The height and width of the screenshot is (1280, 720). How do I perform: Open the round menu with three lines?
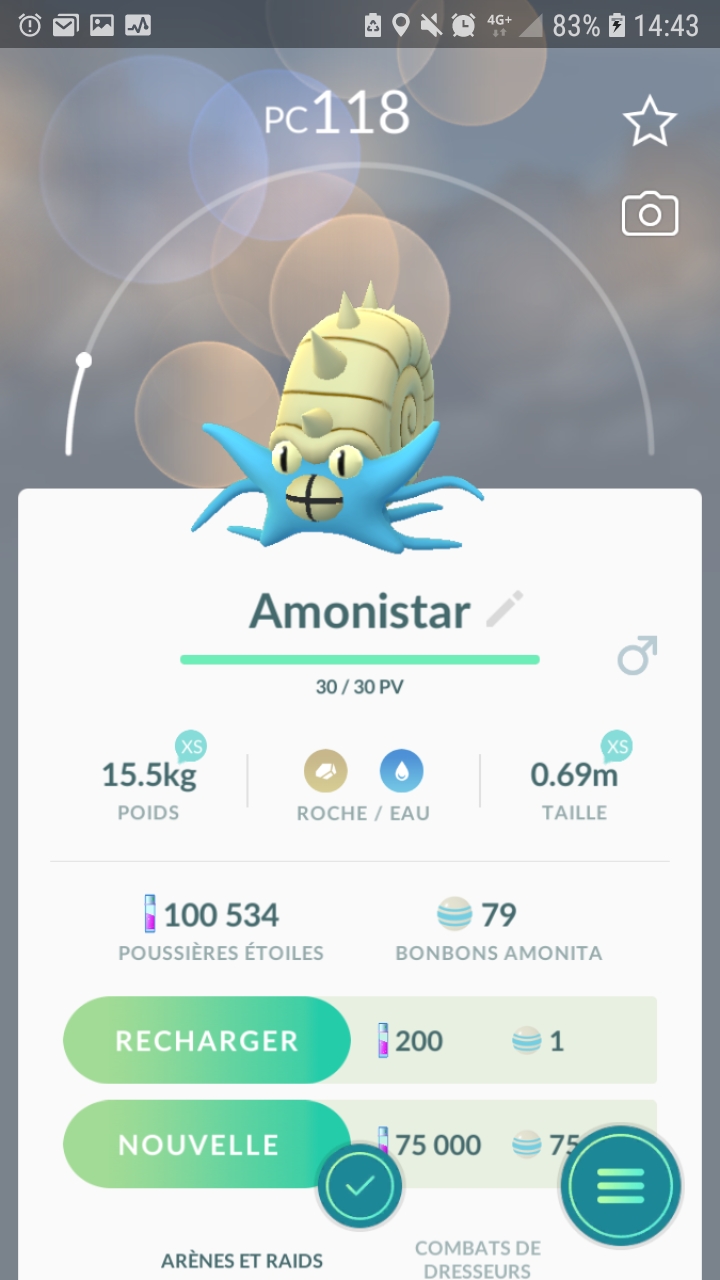point(621,1187)
